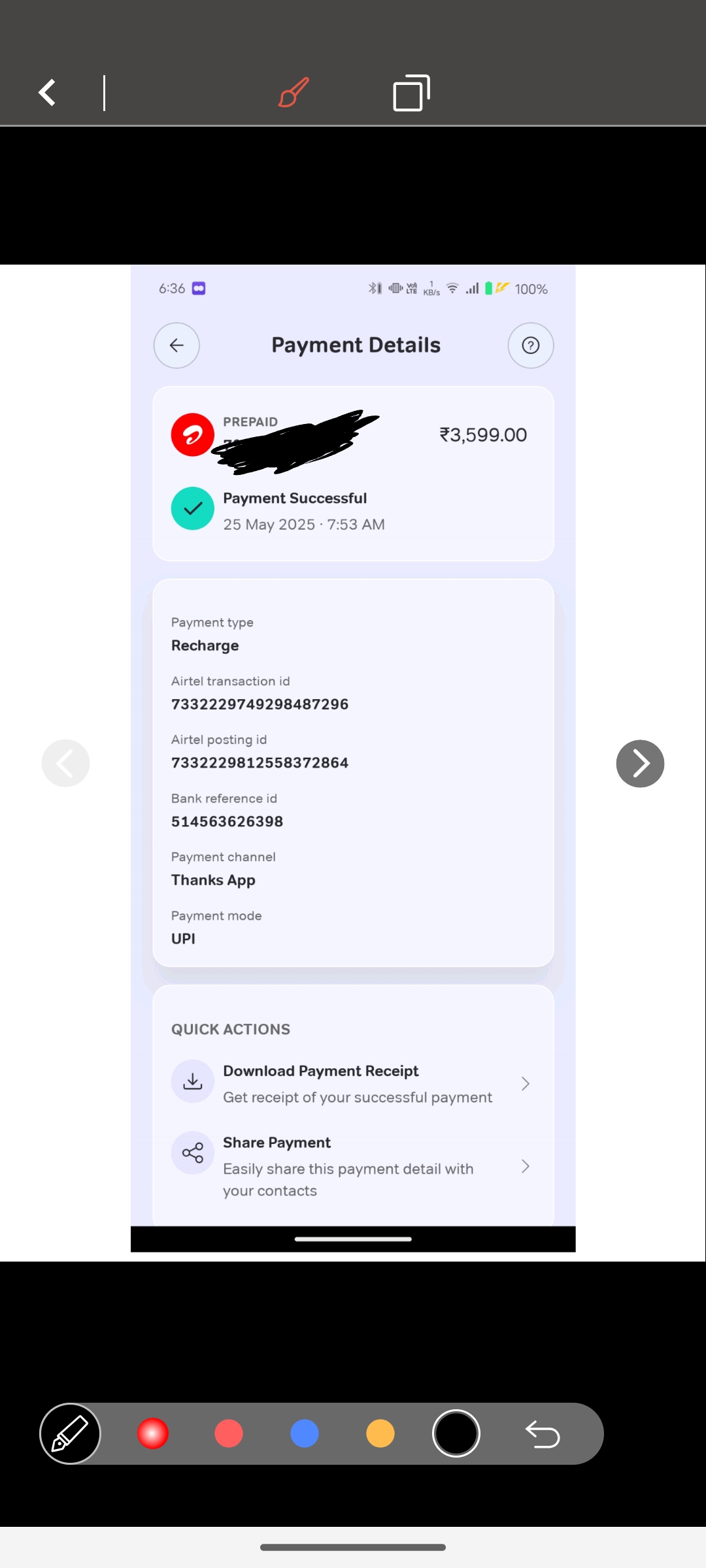This screenshot has width=706, height=1568.
Task: Pick the light coral red color
Action: click(x=229, y=1434)
